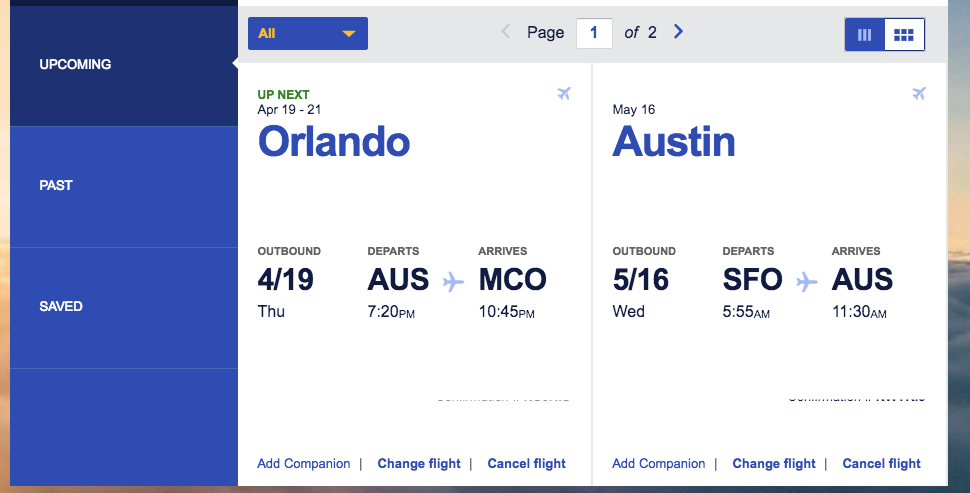The image size is (970, 493).
Task: Open the Orlando trip card
Action: click(x=334, y=142)
